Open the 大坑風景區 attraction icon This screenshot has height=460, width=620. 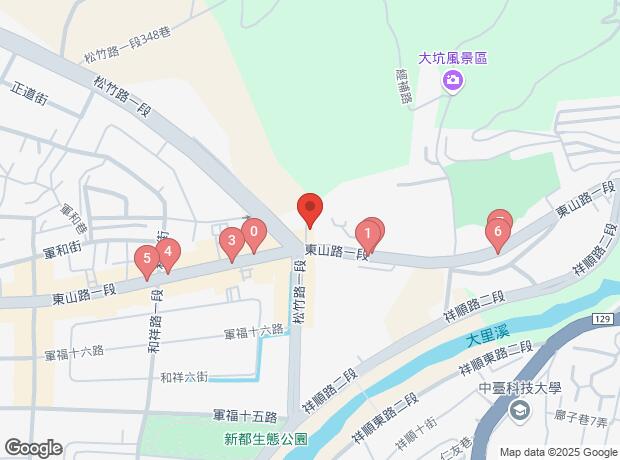click(x=453, y=81)
